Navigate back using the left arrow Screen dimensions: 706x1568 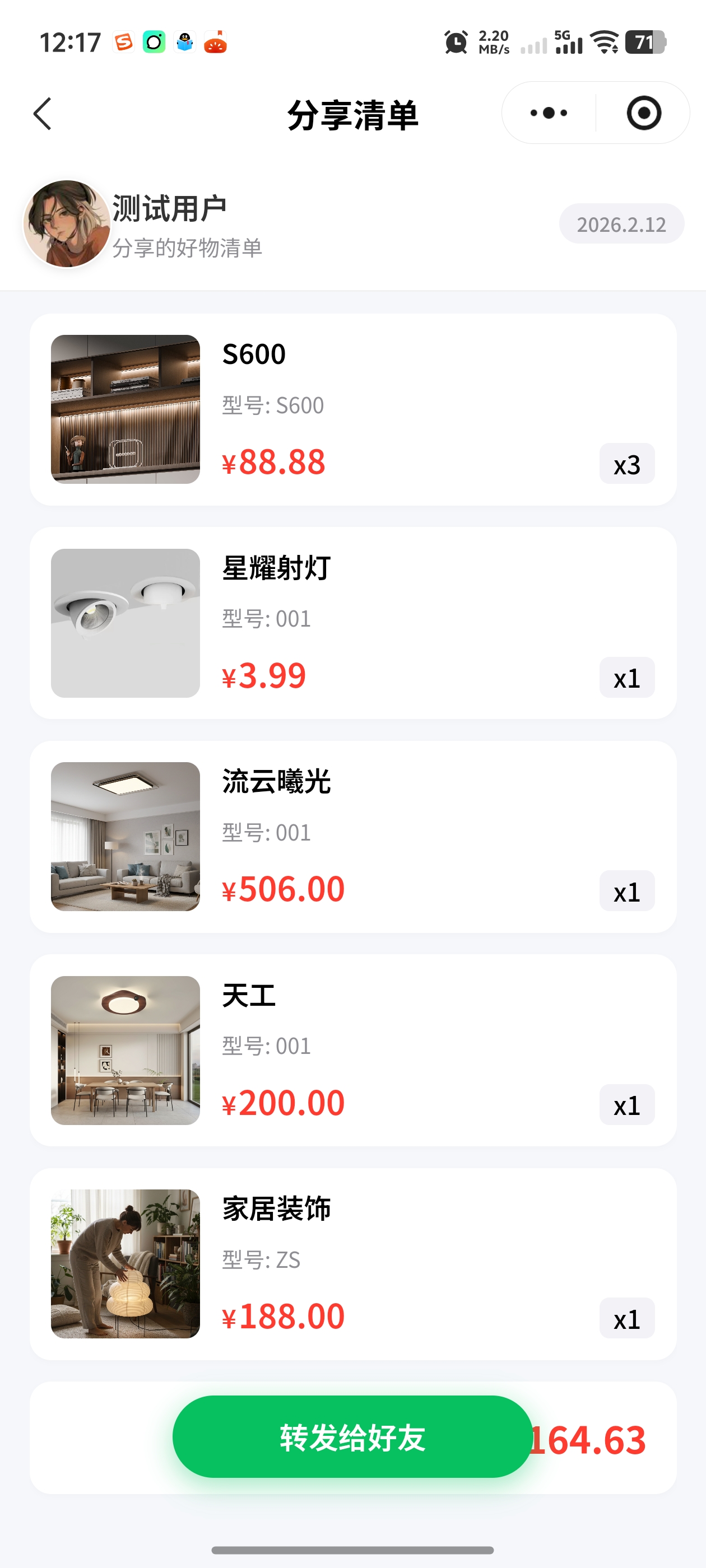[42, 114]
